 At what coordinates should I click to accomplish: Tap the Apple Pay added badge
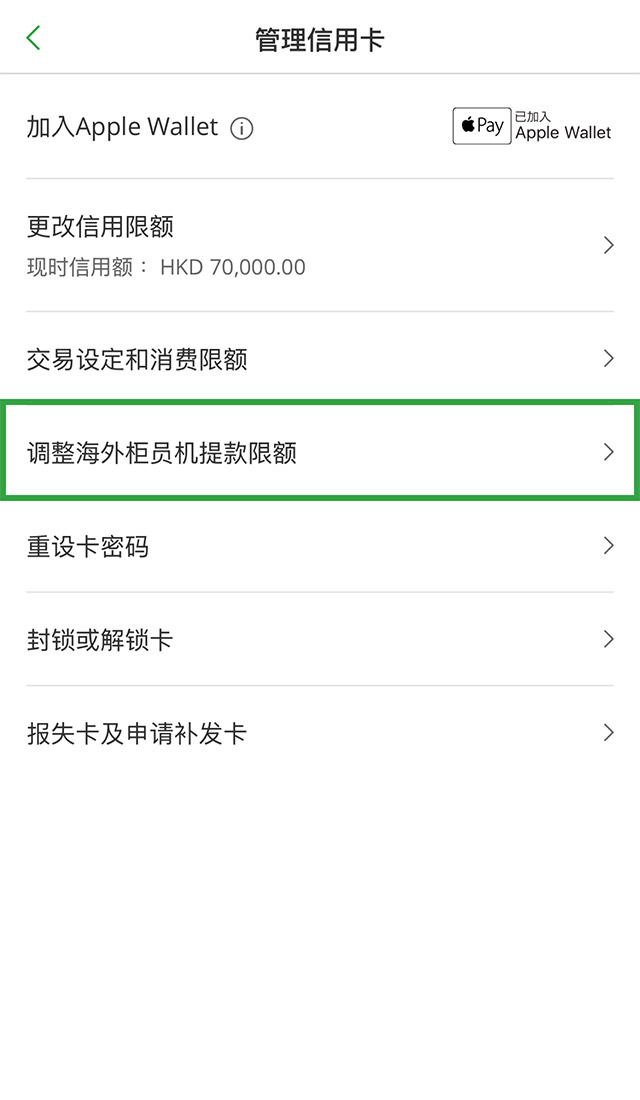pyautogui.click(x=532, y=126)
